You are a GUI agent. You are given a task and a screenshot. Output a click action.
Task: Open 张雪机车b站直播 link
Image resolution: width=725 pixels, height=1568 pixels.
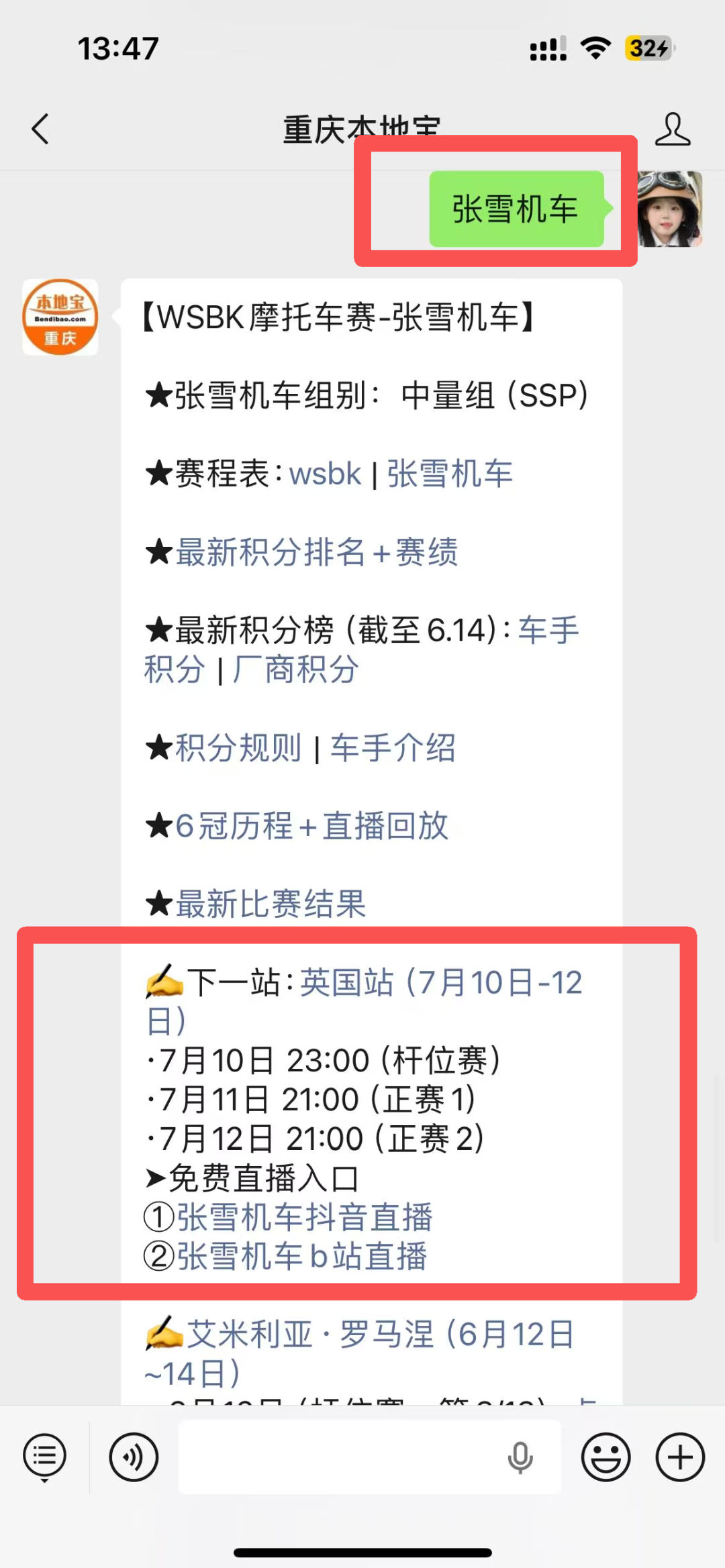tap(302, 1257)
